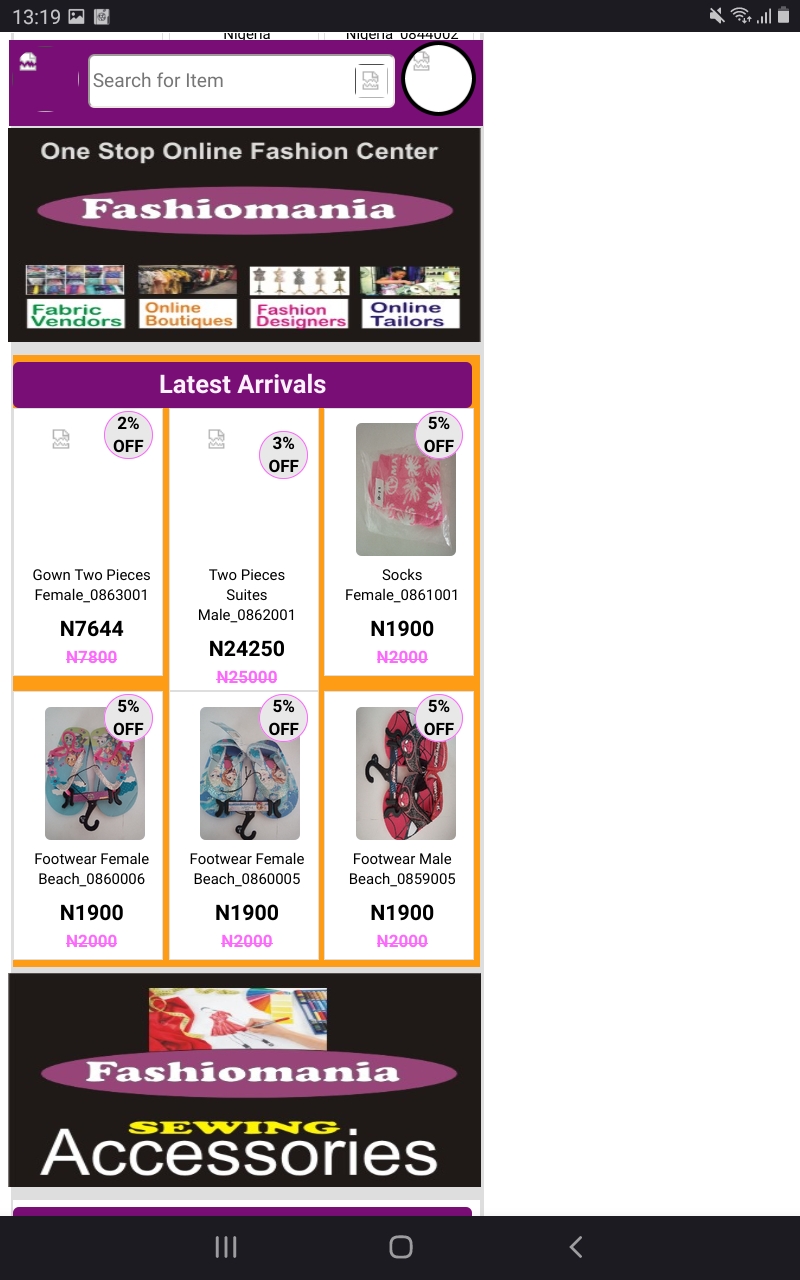
Task: View Two Pieces Suites Male_0862001 item
Action: coord(245,548)
